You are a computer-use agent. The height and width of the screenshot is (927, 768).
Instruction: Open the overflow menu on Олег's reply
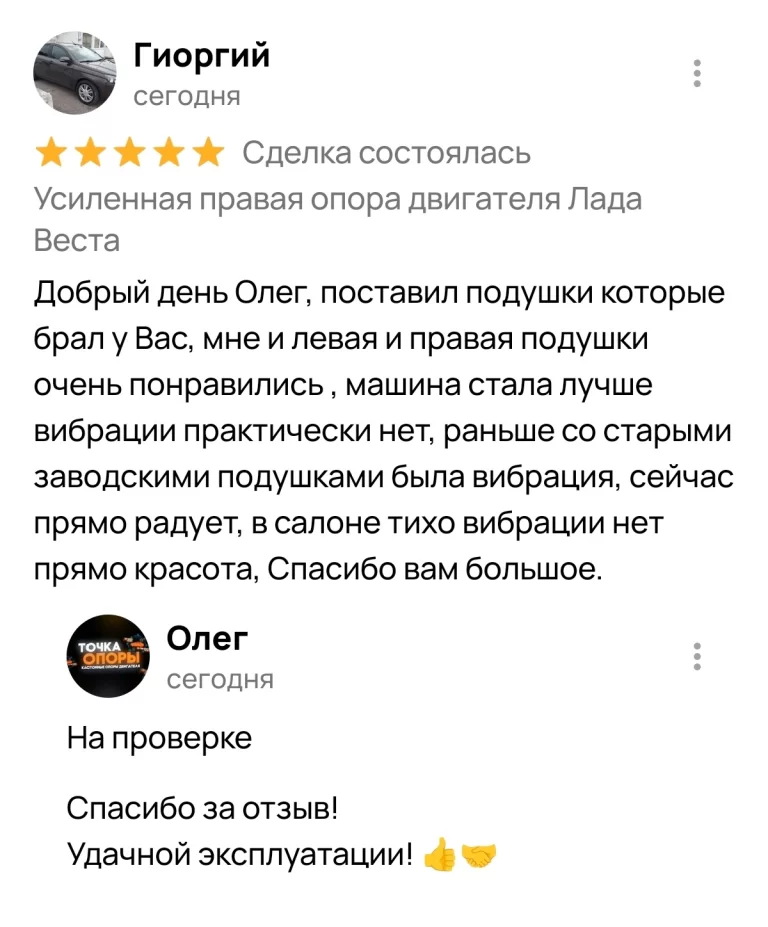click(x=697, y=656)
